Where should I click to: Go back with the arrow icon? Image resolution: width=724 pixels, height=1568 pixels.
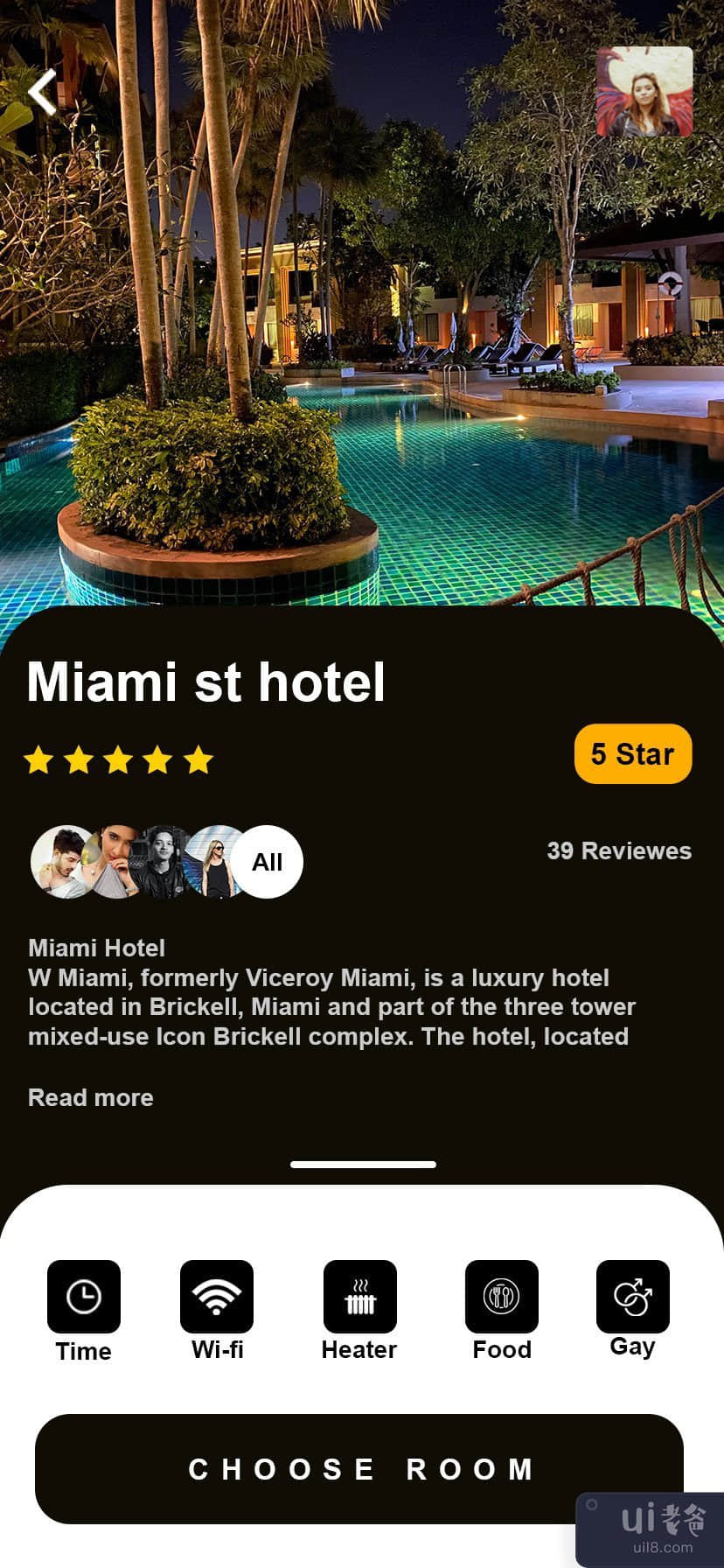click(x=42, y=92)
